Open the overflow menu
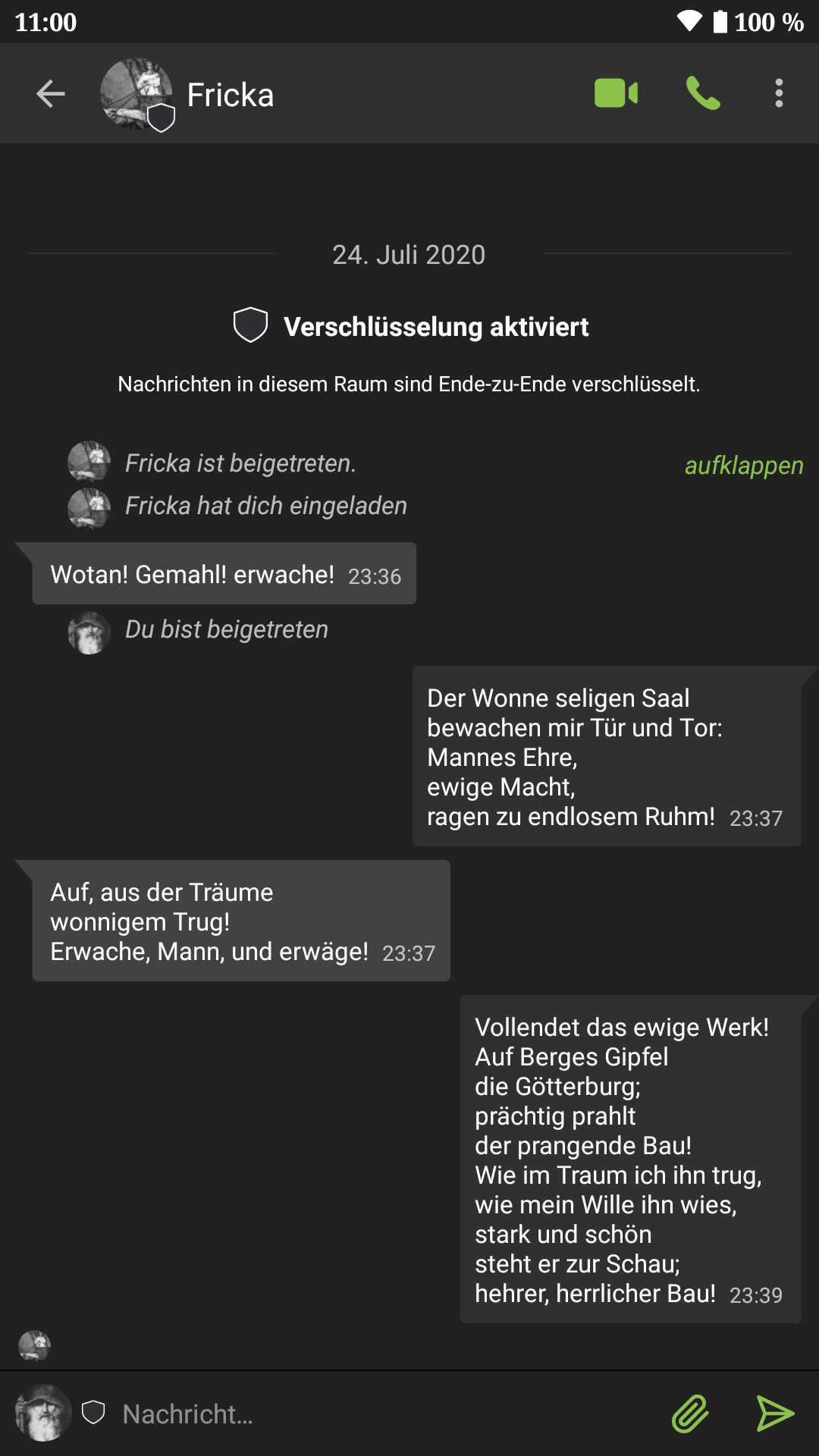 pos(779,94)
